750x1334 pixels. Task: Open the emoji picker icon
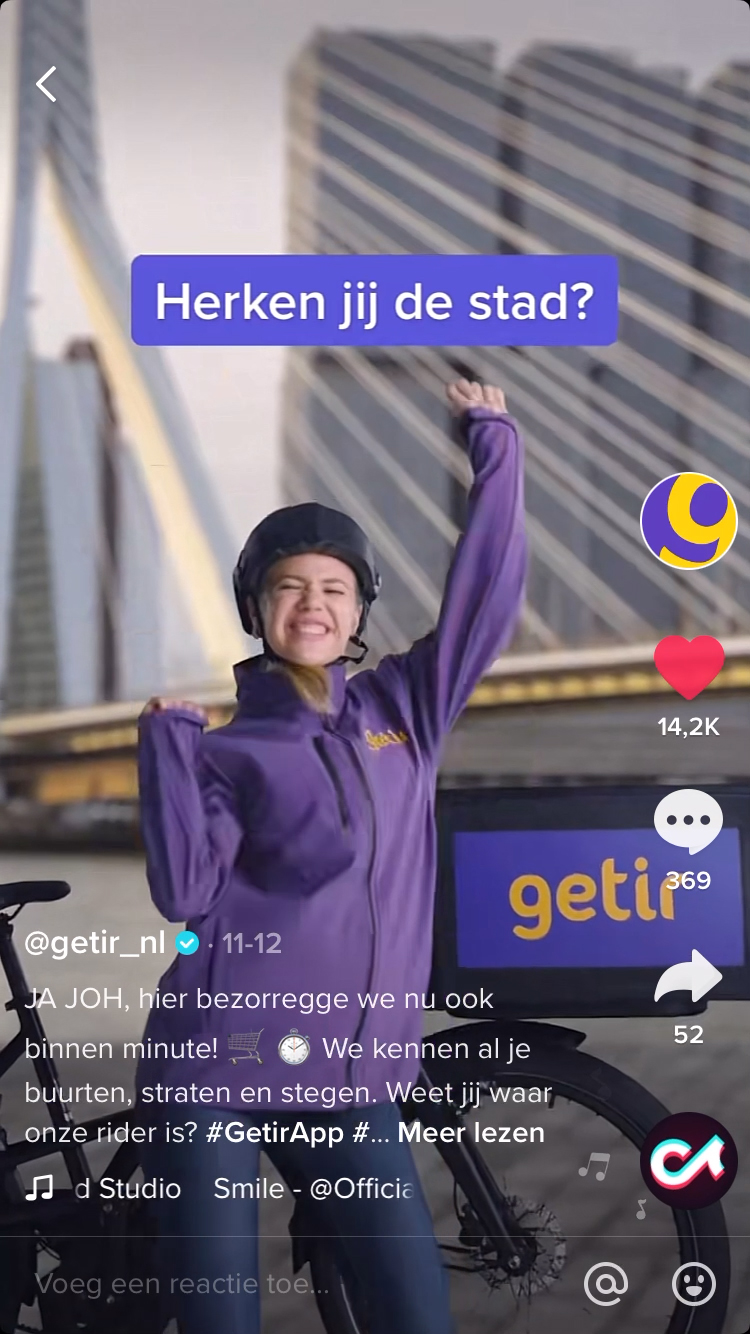click(x=693, y=1284)
